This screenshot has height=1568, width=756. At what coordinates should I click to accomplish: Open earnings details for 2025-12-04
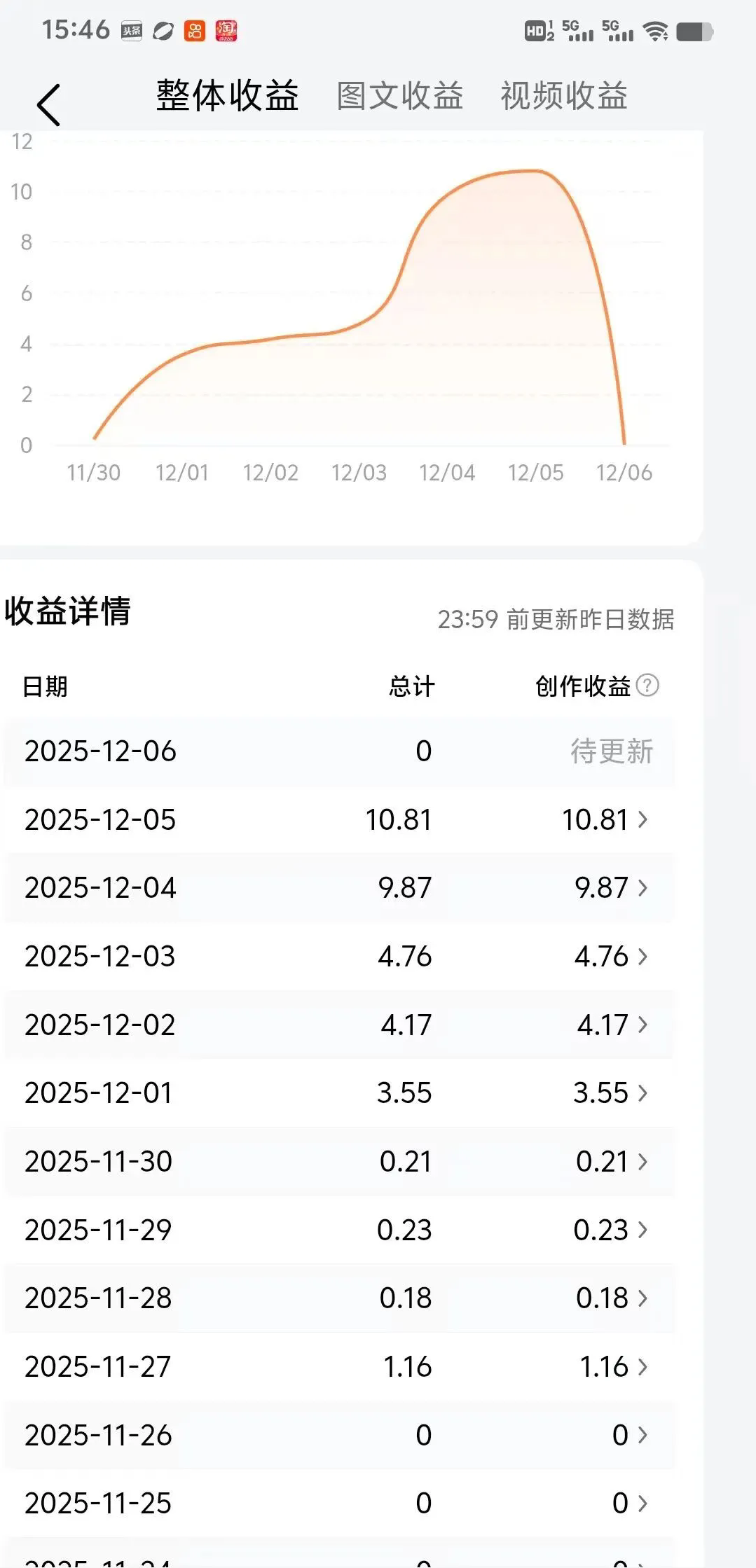point(642,888)
